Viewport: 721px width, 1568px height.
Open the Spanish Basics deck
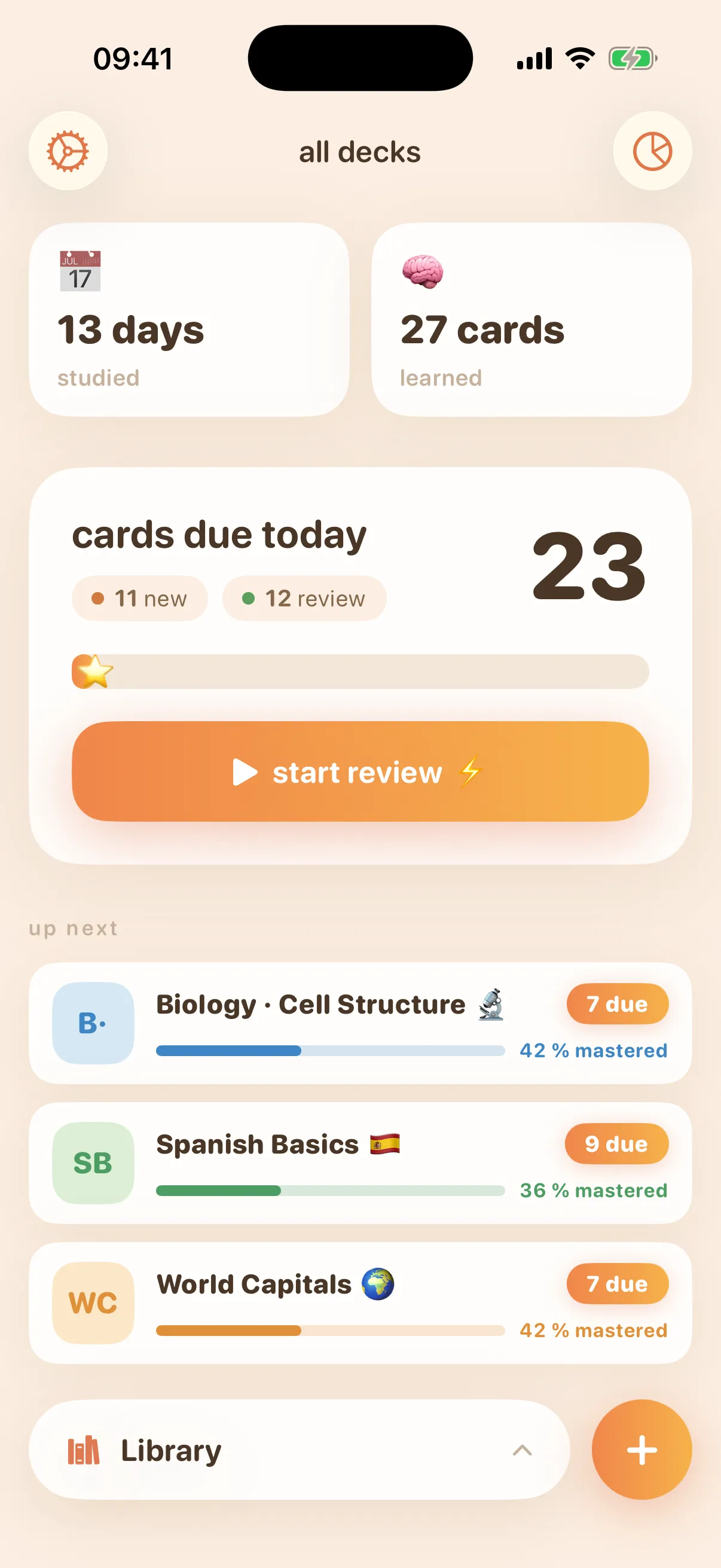(360, 1163)
